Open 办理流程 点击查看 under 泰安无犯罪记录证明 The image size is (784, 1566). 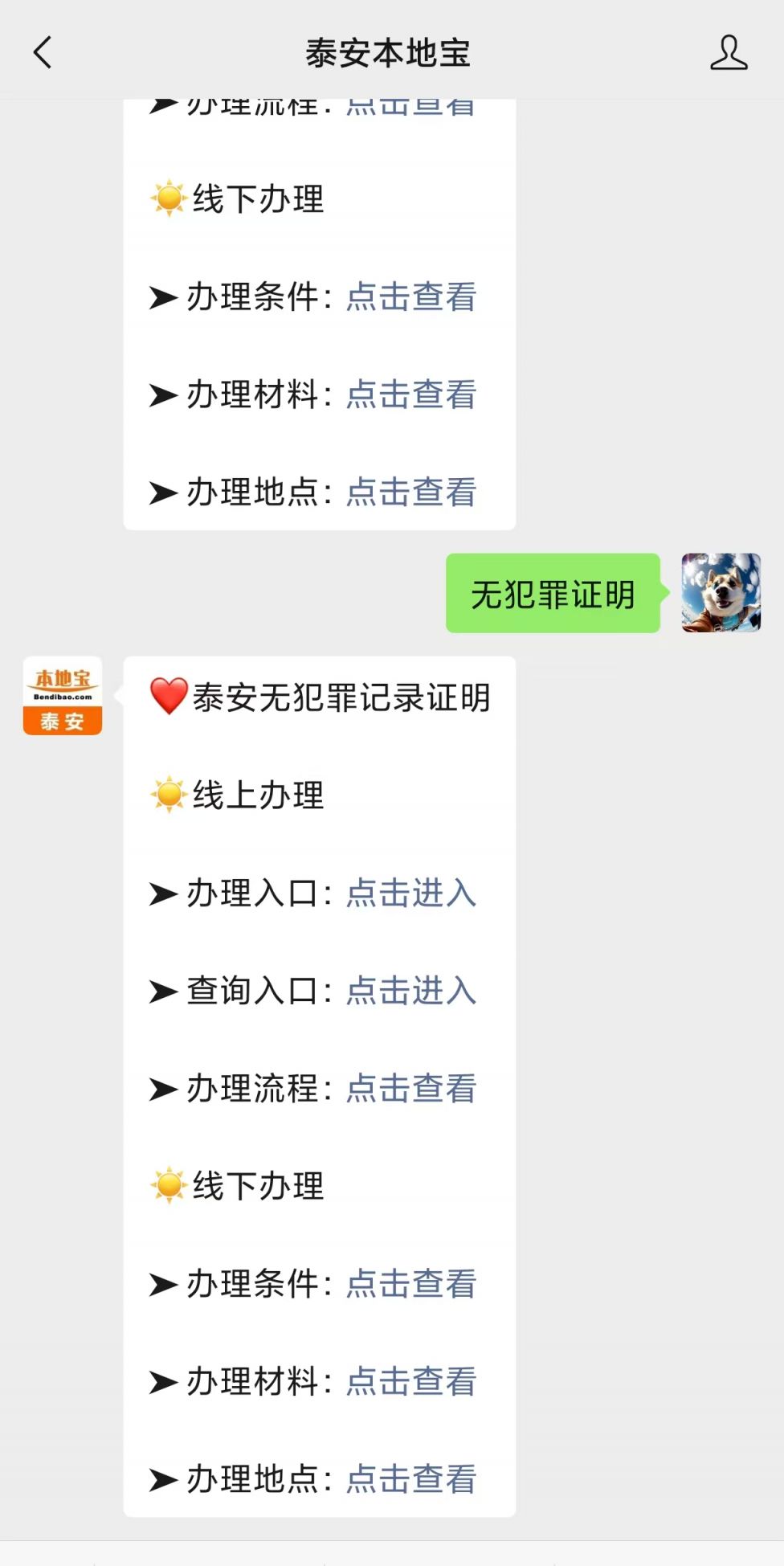pyautogui.click(x=410, y=1089)
